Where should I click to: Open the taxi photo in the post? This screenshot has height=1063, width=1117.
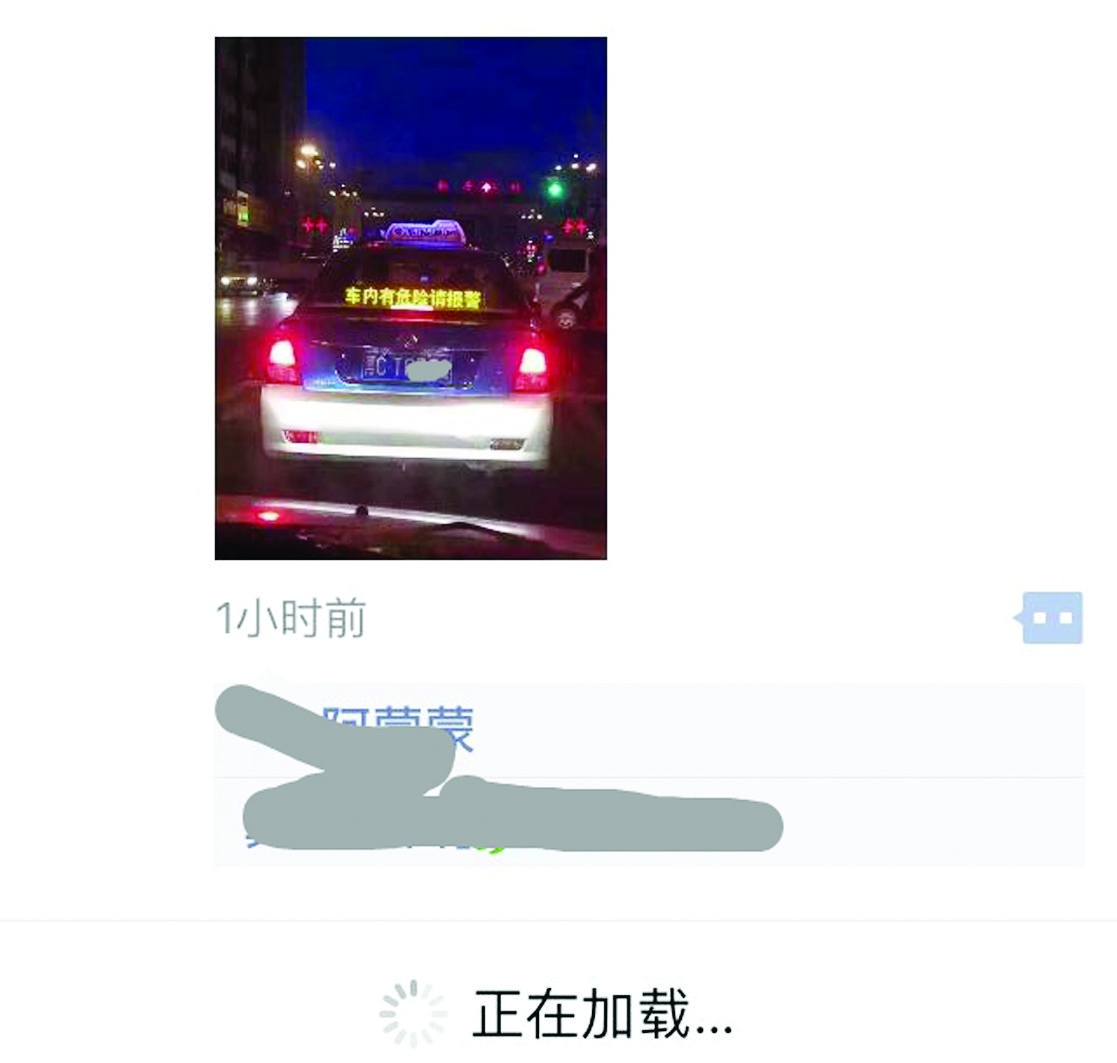[410, 298]
